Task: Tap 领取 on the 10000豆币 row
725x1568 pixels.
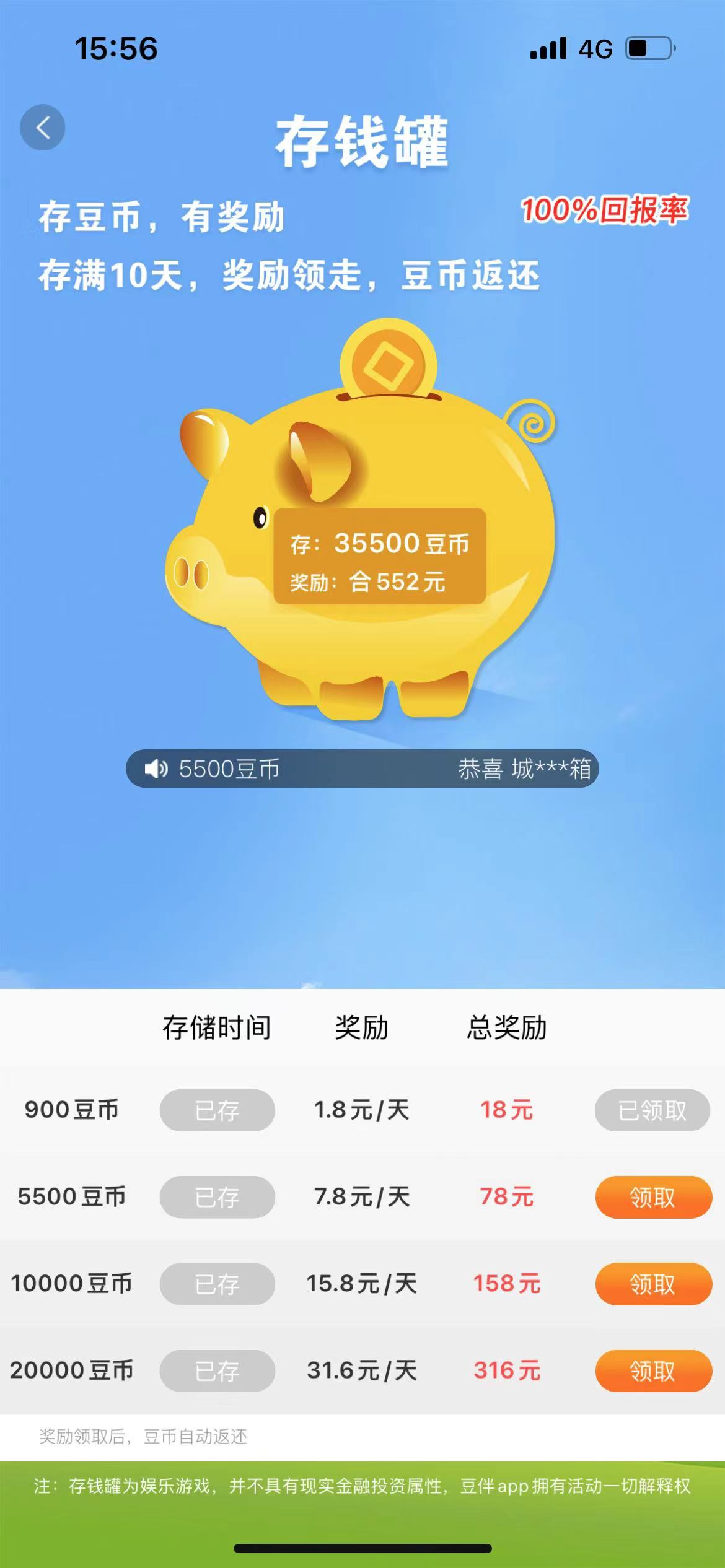Action: point(652,1285)
